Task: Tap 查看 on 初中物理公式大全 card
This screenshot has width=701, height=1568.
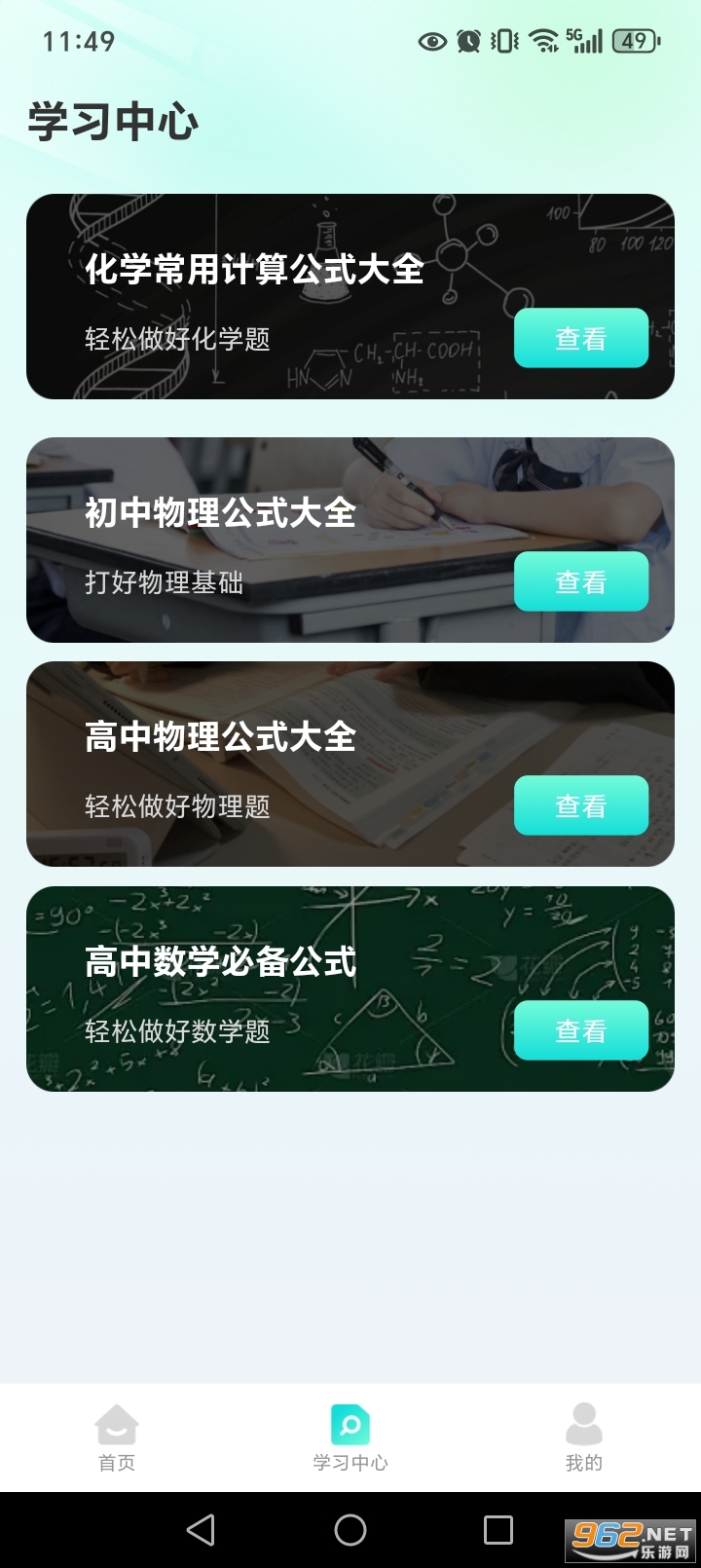Action: click(x=581, y=582)
